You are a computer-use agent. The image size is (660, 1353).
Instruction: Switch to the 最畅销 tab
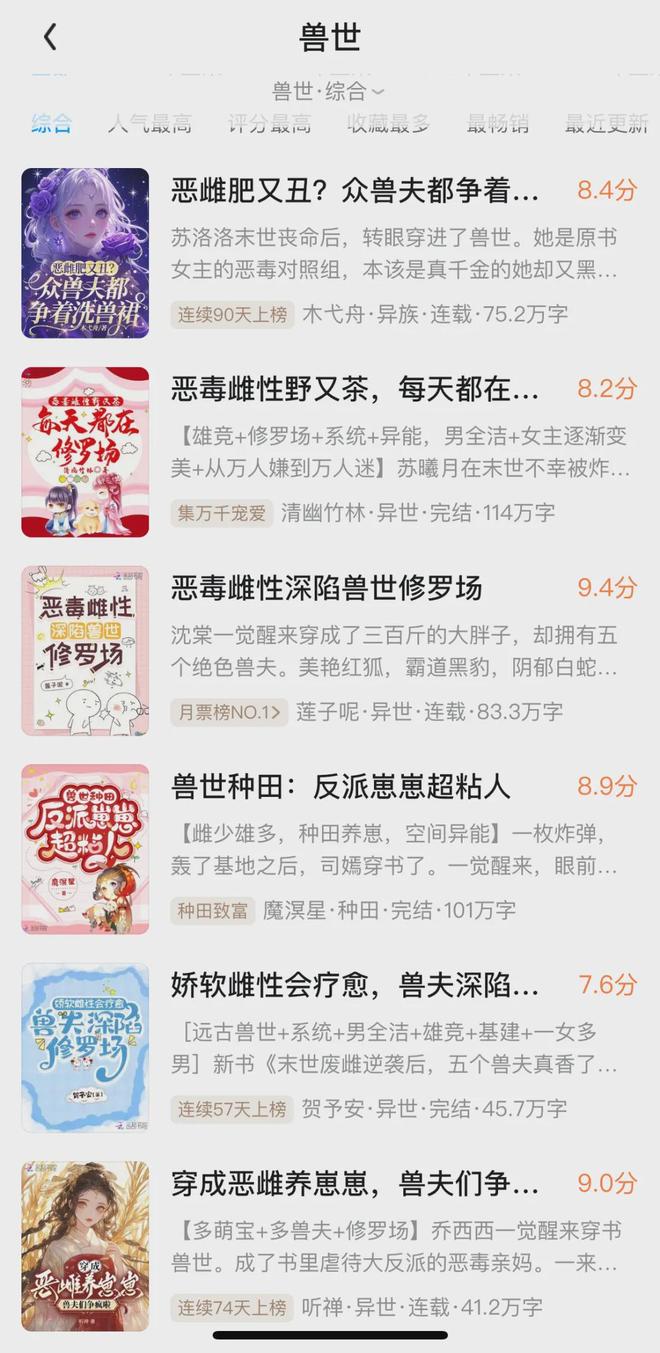497,124
